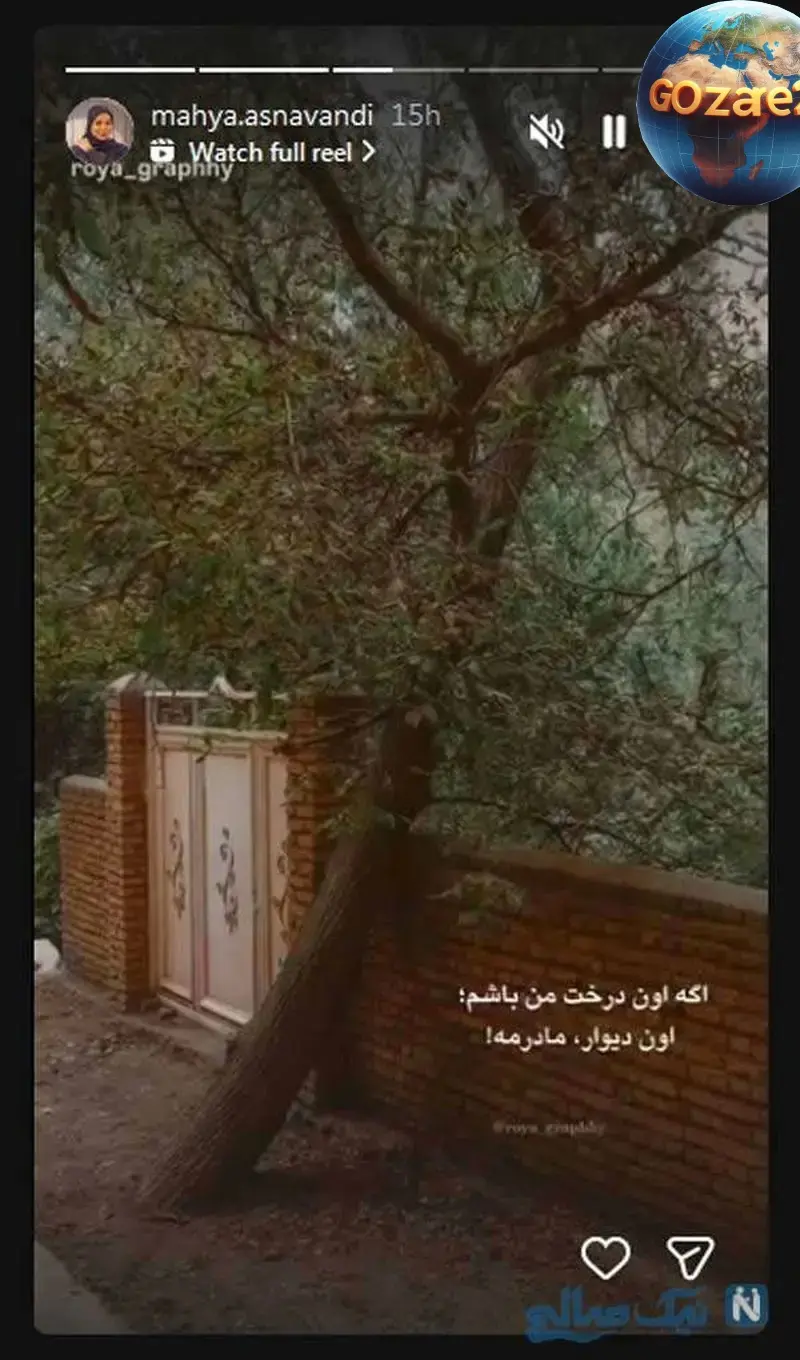This screenshot has height=1360, width=800.
Task: Like this story with the heart
Action: tap(606, 1257)
